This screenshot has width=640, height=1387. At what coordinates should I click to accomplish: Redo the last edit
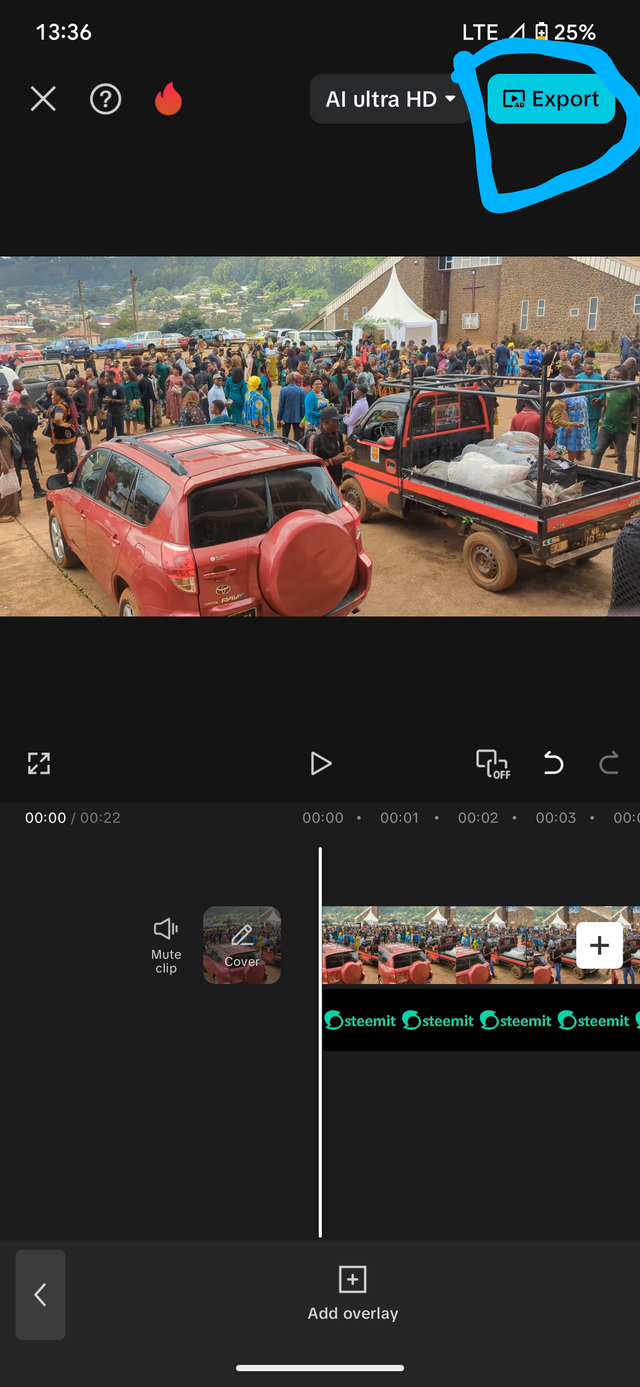[x=608, y=764]
